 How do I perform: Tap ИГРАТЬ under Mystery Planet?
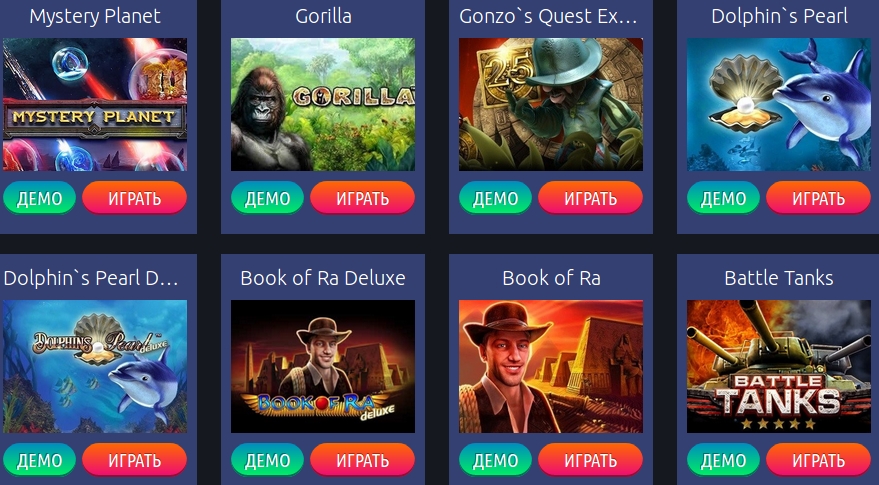pos(134,198)
